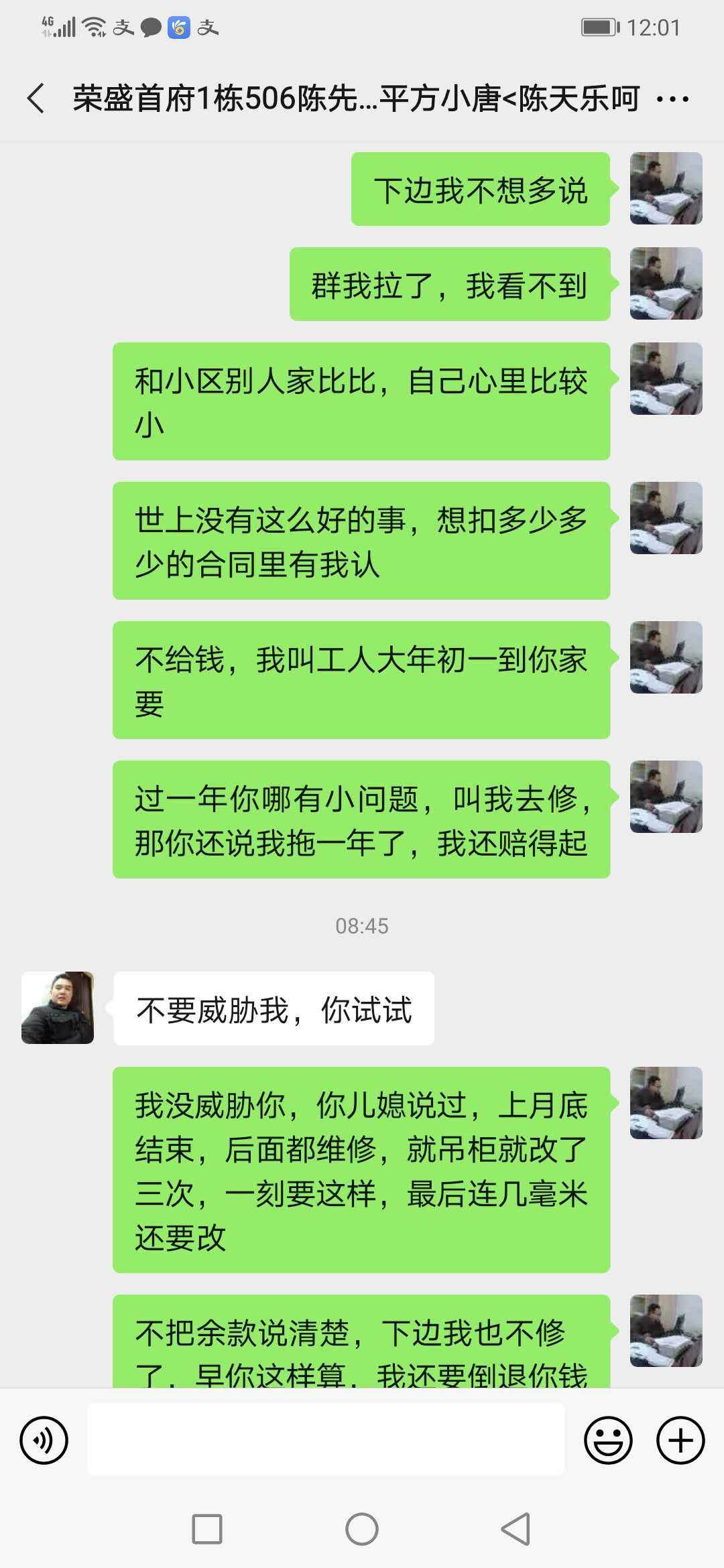Open contact avatar beside 不要威胁我，你试试

point(58,1007)
